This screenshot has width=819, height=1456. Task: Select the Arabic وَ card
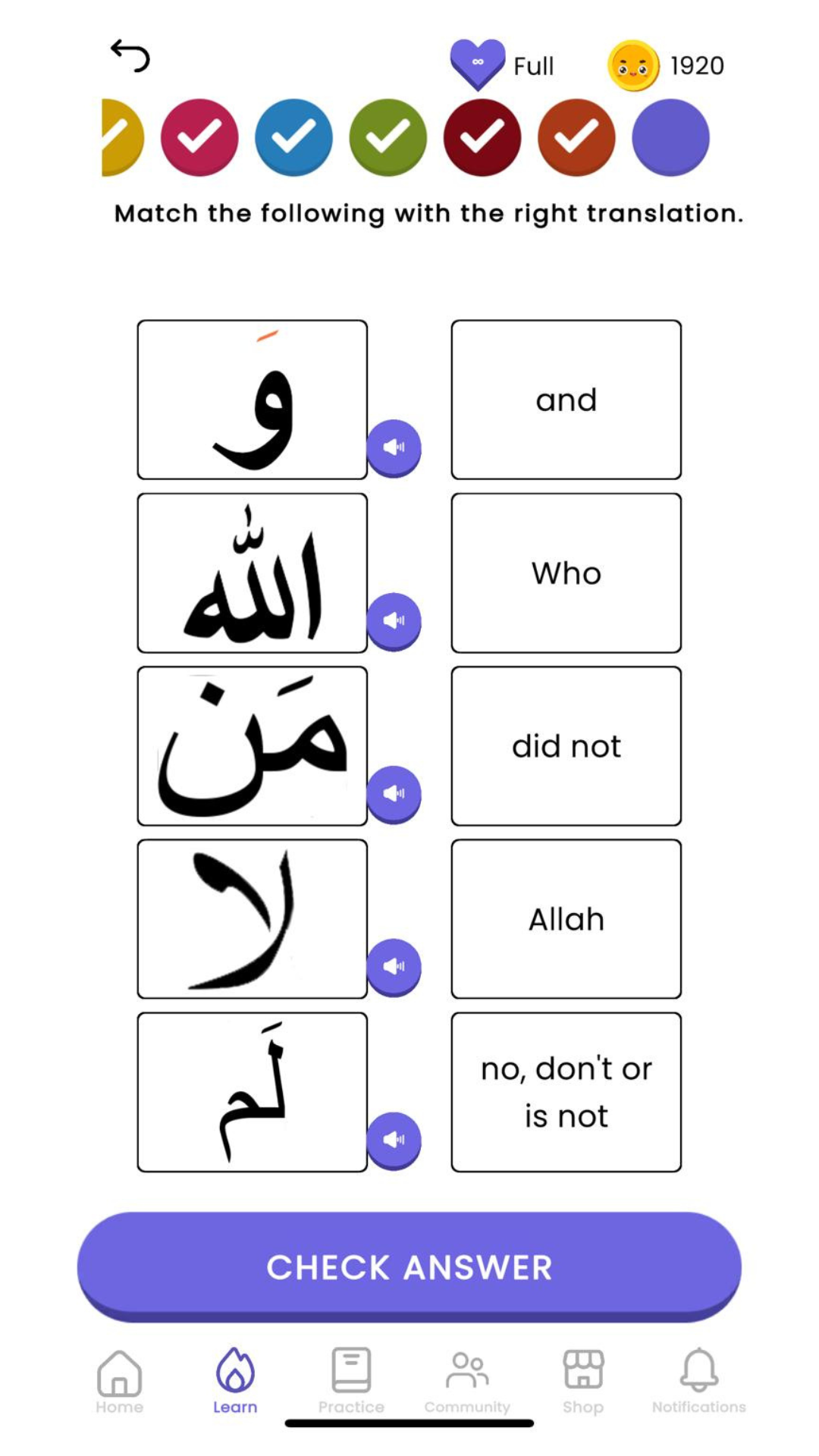252,400
